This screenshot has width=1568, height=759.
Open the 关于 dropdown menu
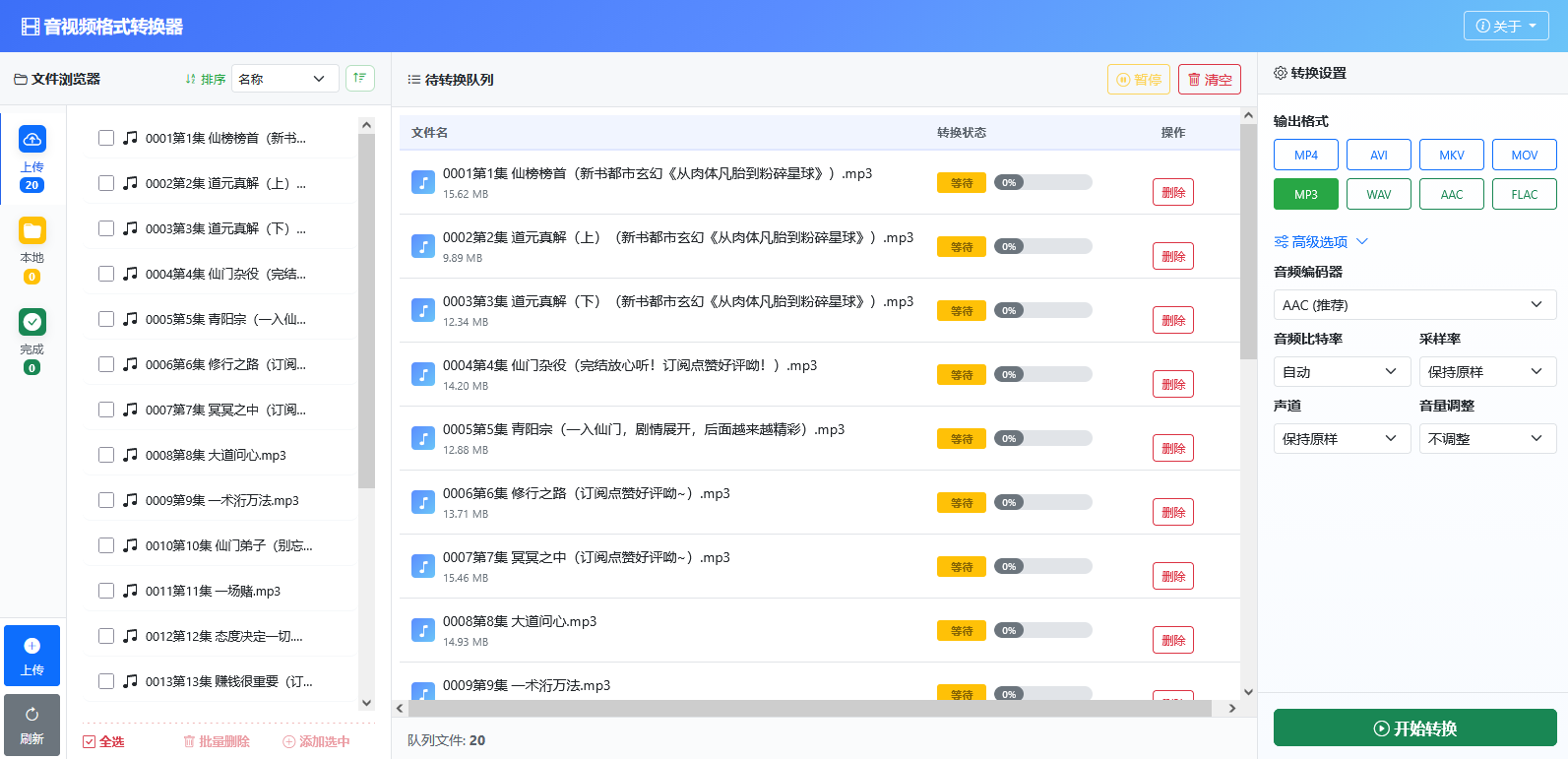[x=1506, y=26]
